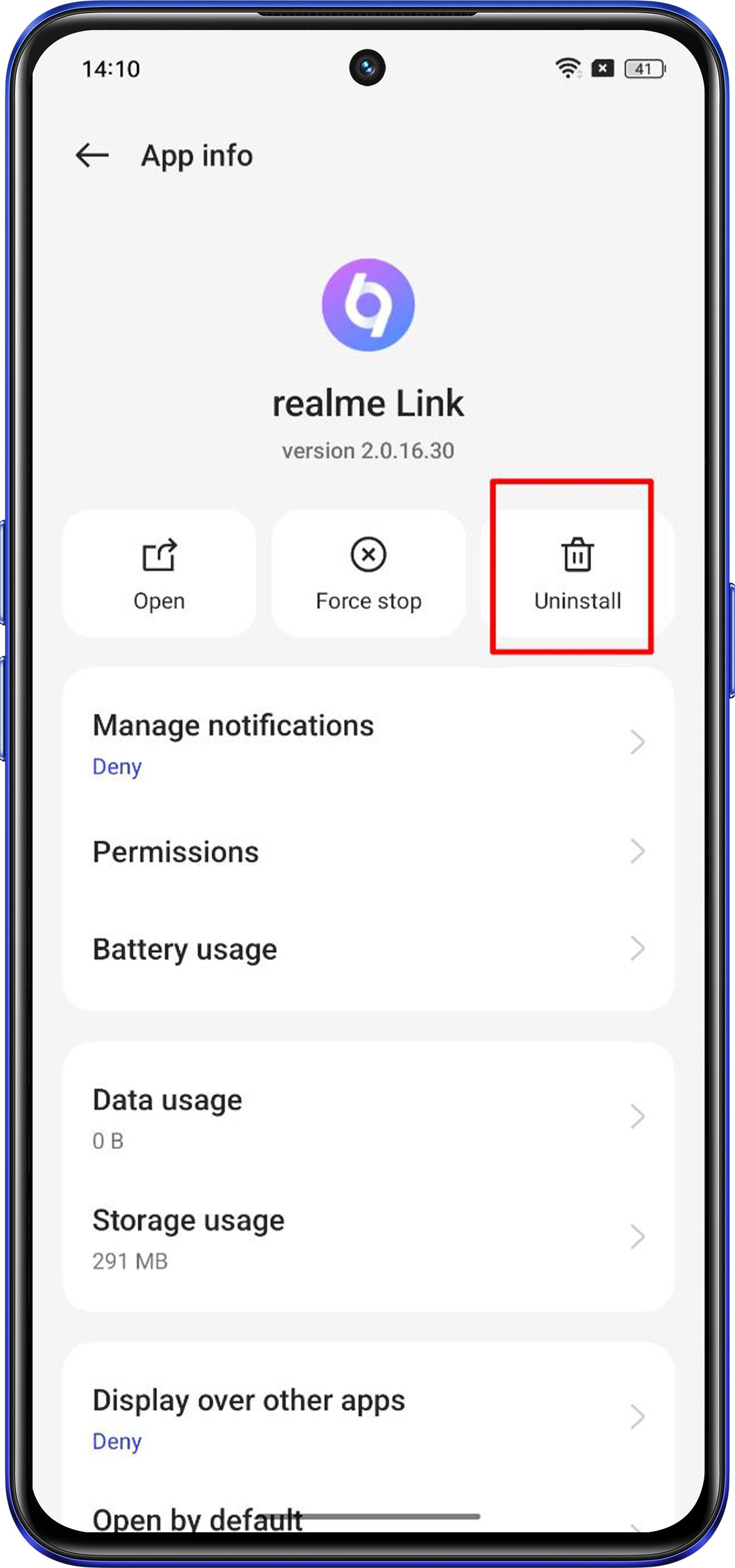Uninstall realme Link

pos(577,573)
